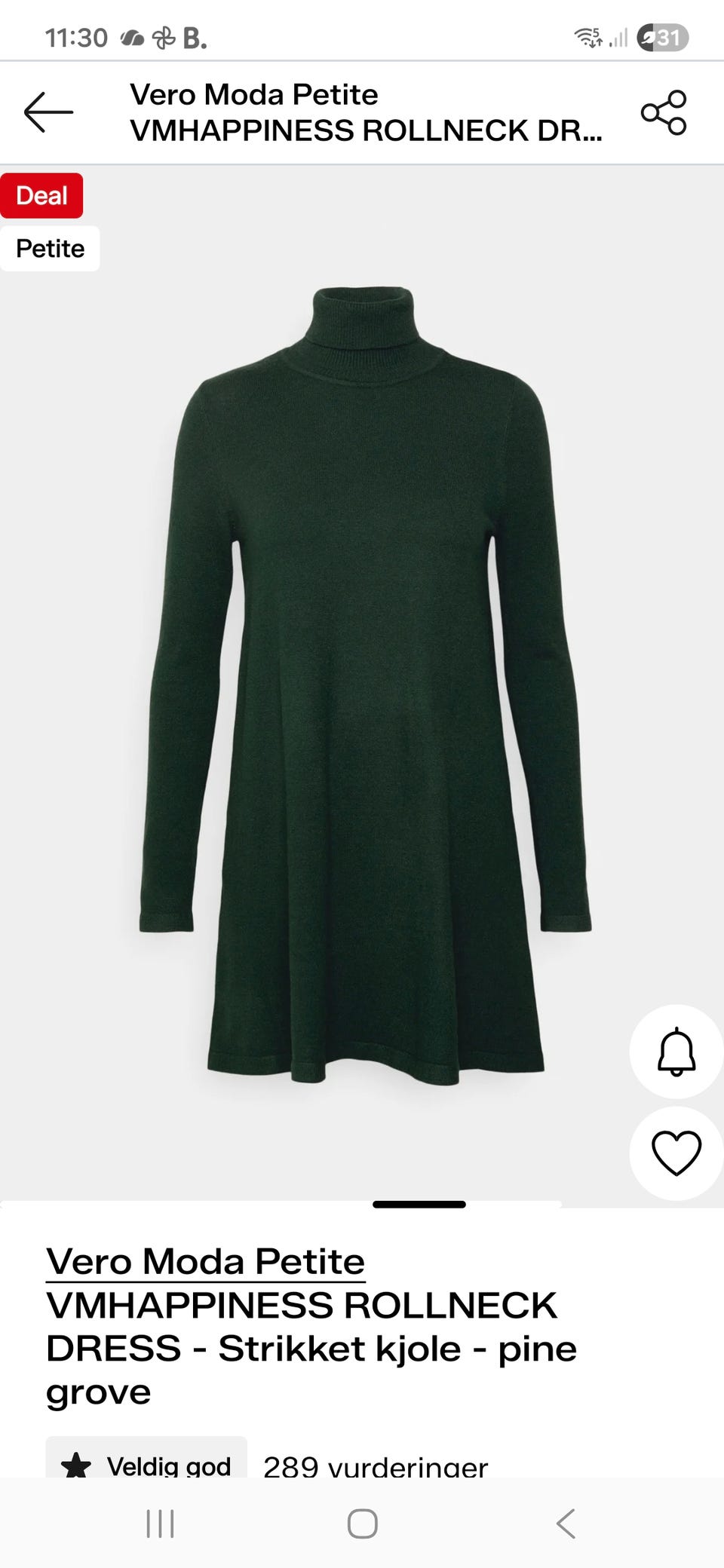The image size is (724, 1568).
Task: Go to the home screen via navigation bar
Action: [x=362, y=1524]
